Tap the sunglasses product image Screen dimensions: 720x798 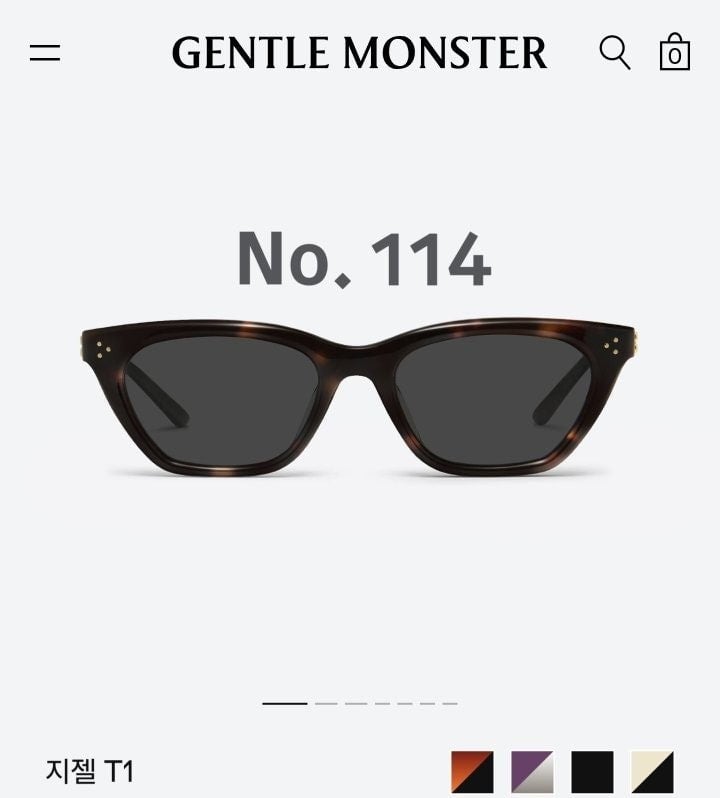pos(360,398)
